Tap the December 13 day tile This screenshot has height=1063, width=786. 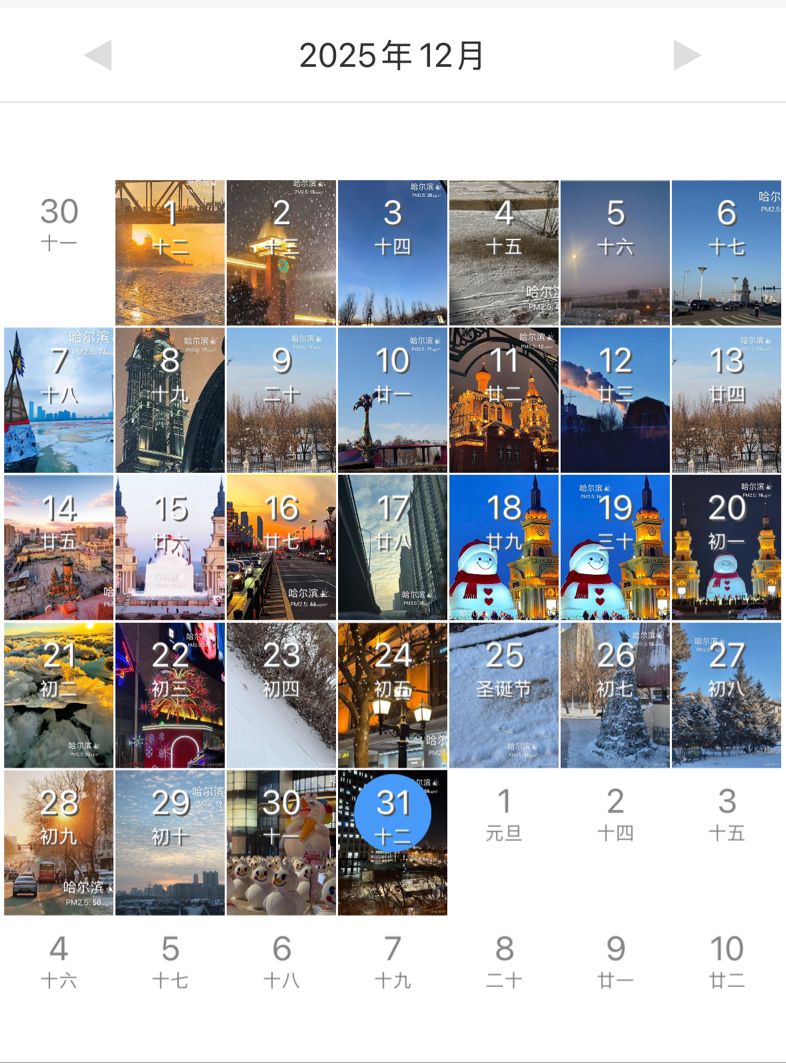[726, 400]
